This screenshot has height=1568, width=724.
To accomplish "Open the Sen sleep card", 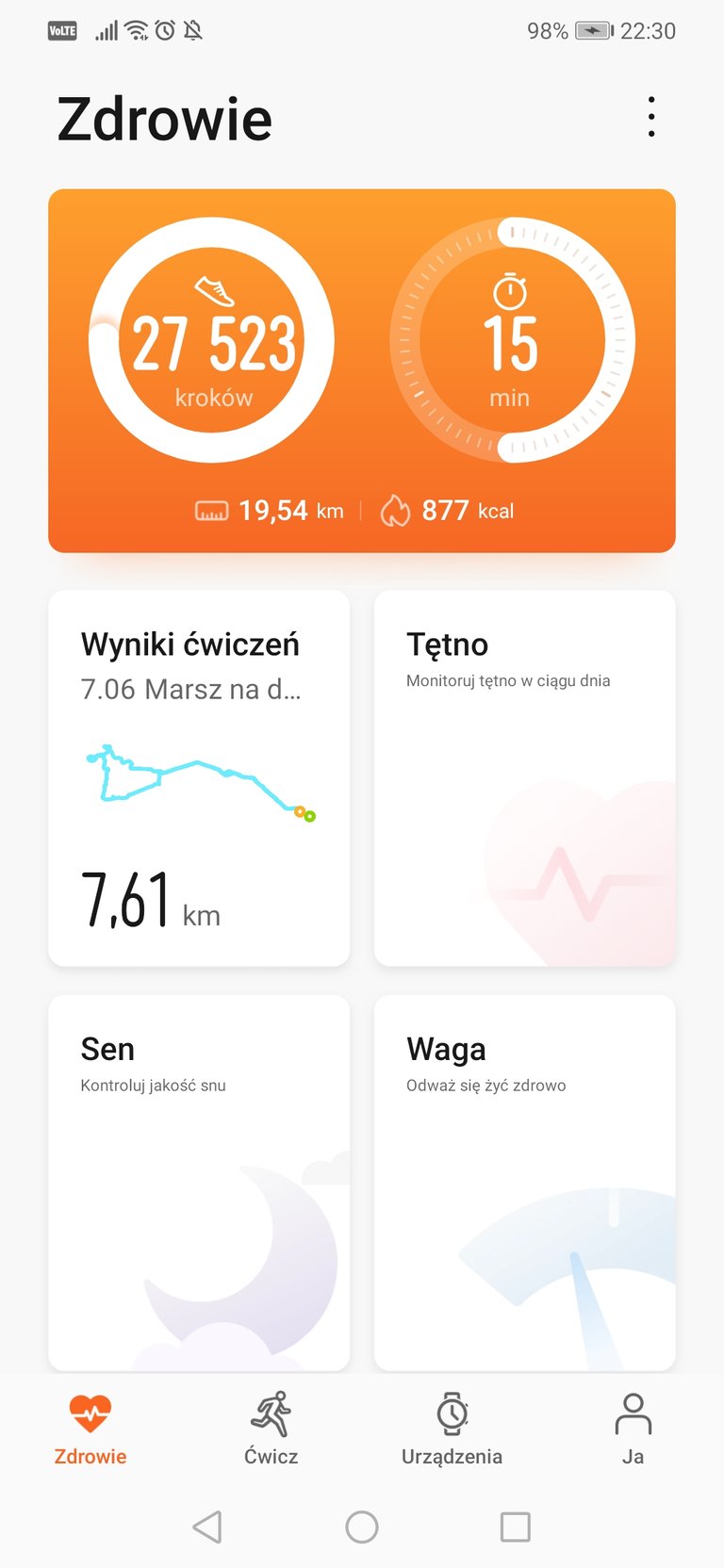I will click(199, 1183).
